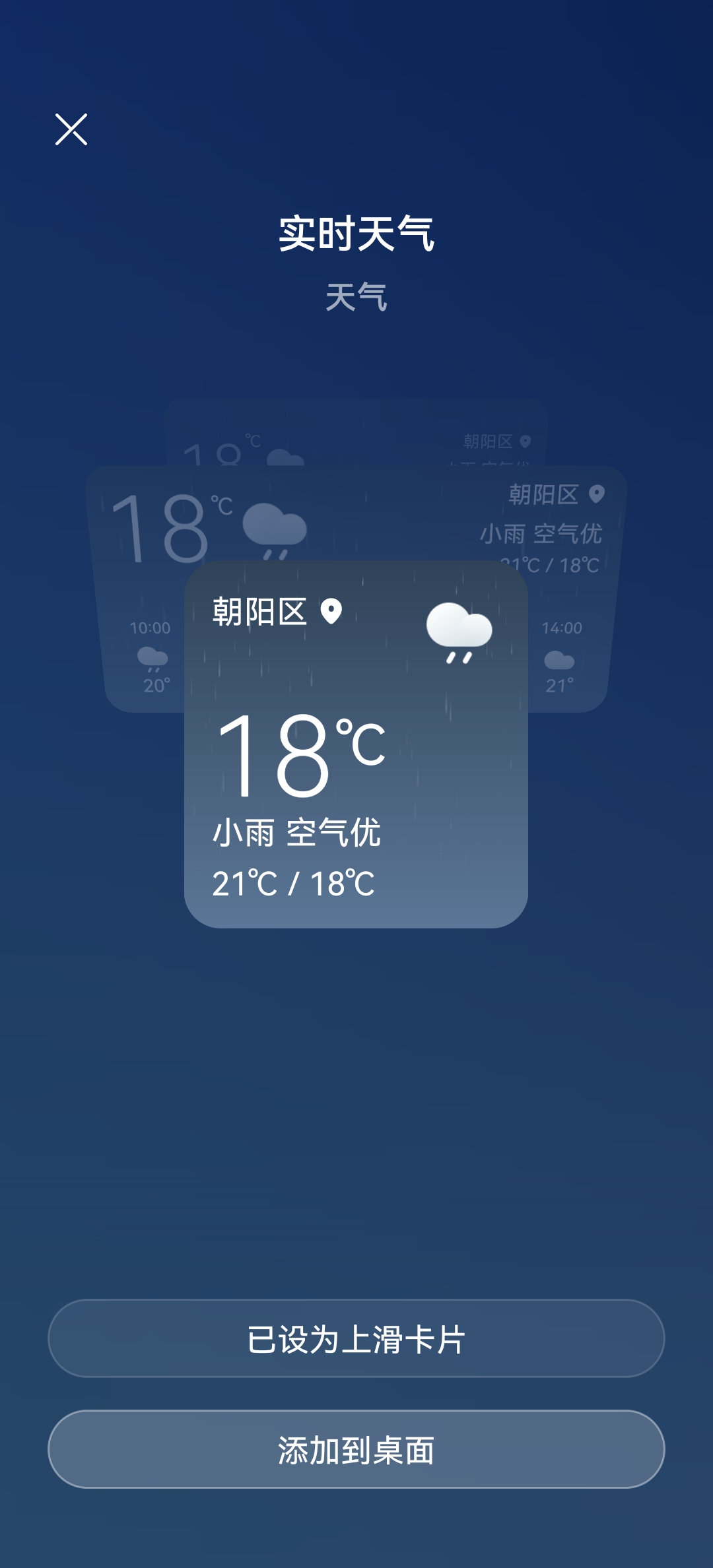Add the weather card via 添加到桌面
The image size is (713, 1568).
point(356,1449)
